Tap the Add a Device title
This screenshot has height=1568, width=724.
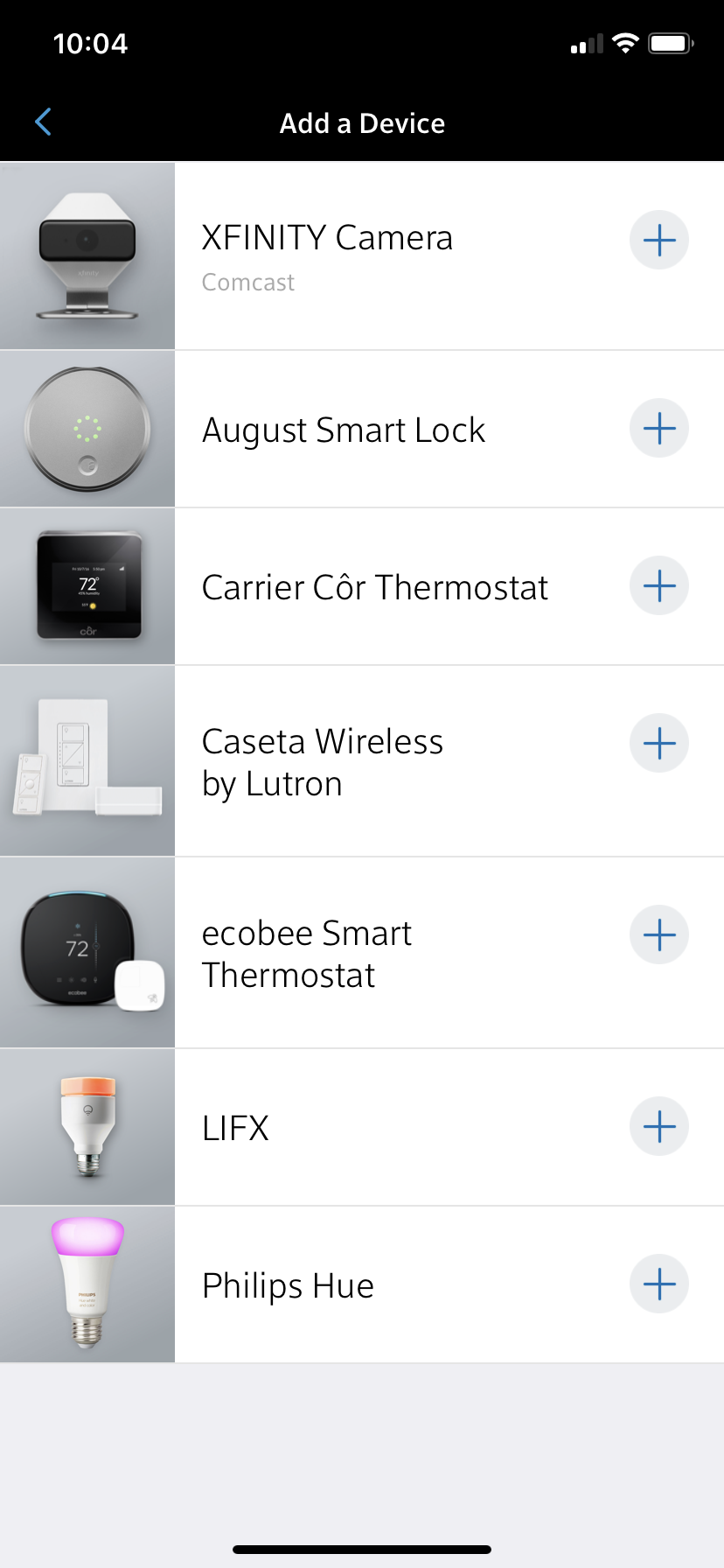pyautogui.click(x=362, y=122)
